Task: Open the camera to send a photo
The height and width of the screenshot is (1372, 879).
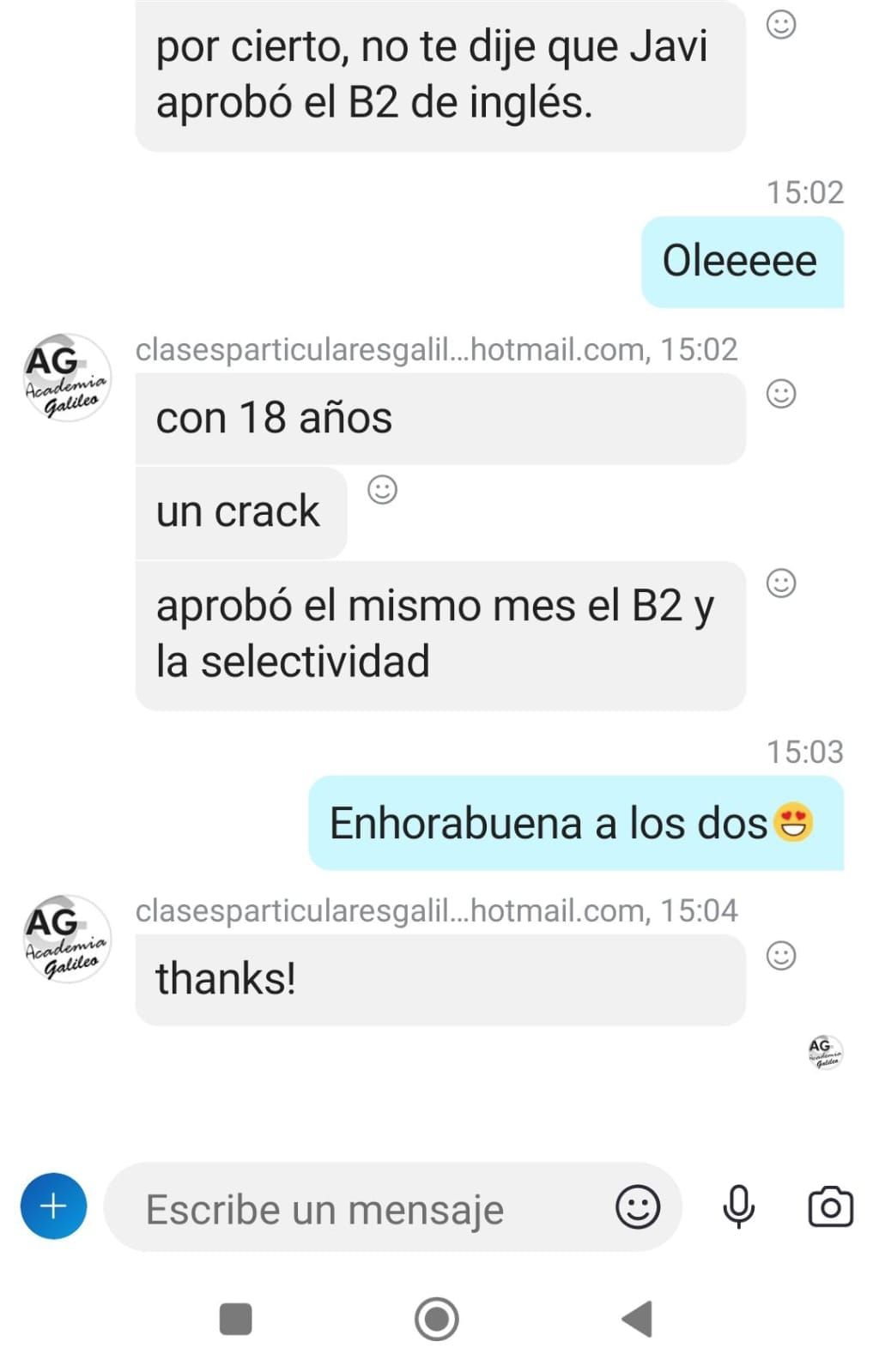Action: [832, 1207]
